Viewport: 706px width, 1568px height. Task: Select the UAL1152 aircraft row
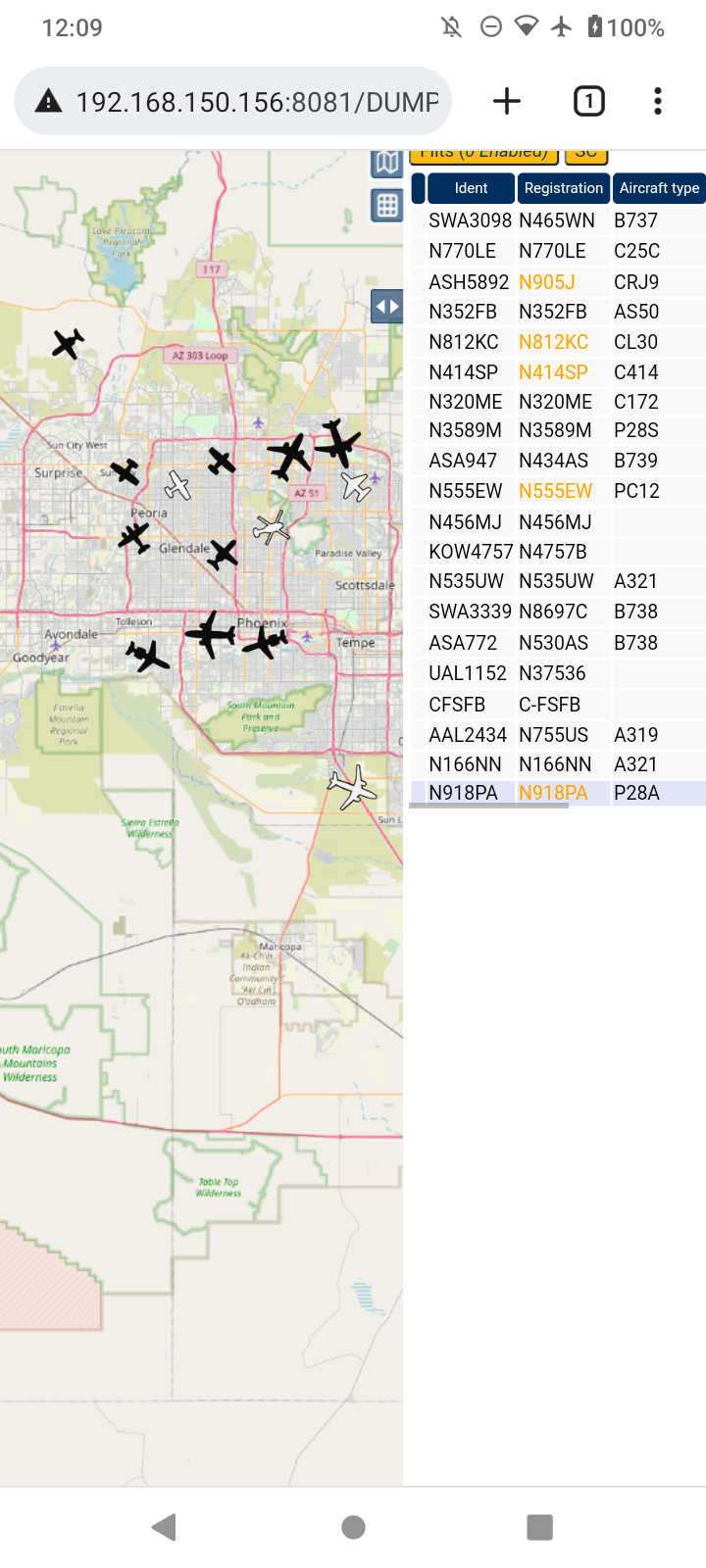[557, 673]
